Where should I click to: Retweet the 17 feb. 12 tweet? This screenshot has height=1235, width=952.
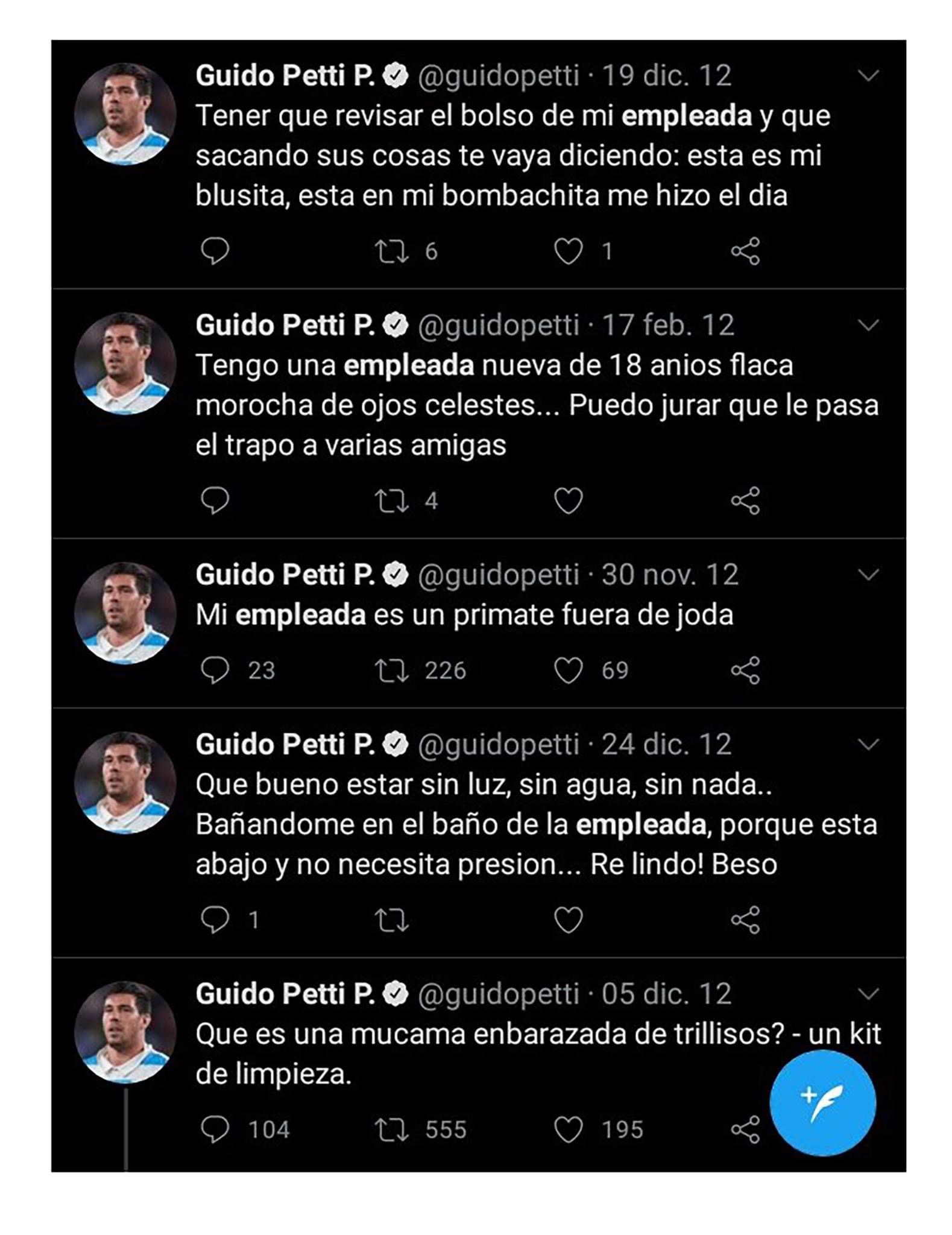[392, 501]
